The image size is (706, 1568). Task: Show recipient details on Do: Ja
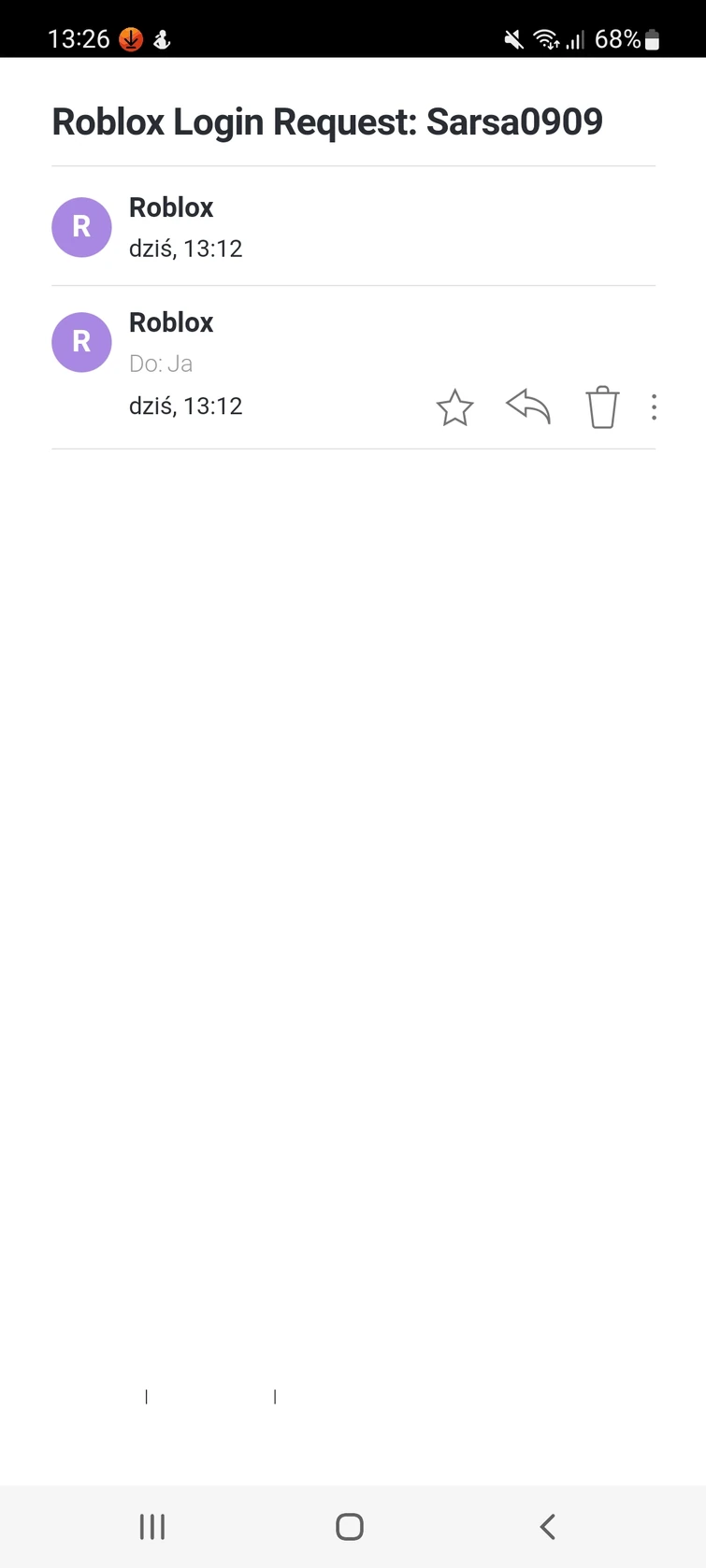(161, 363)
